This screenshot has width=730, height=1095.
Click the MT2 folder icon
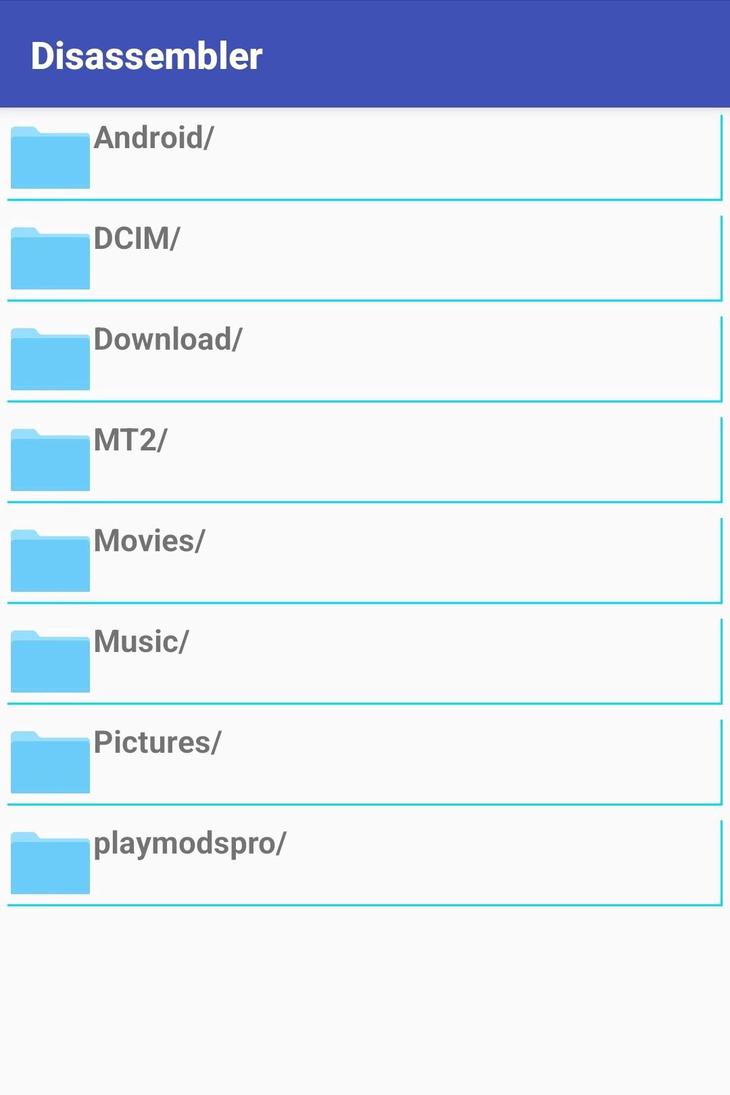49,458
